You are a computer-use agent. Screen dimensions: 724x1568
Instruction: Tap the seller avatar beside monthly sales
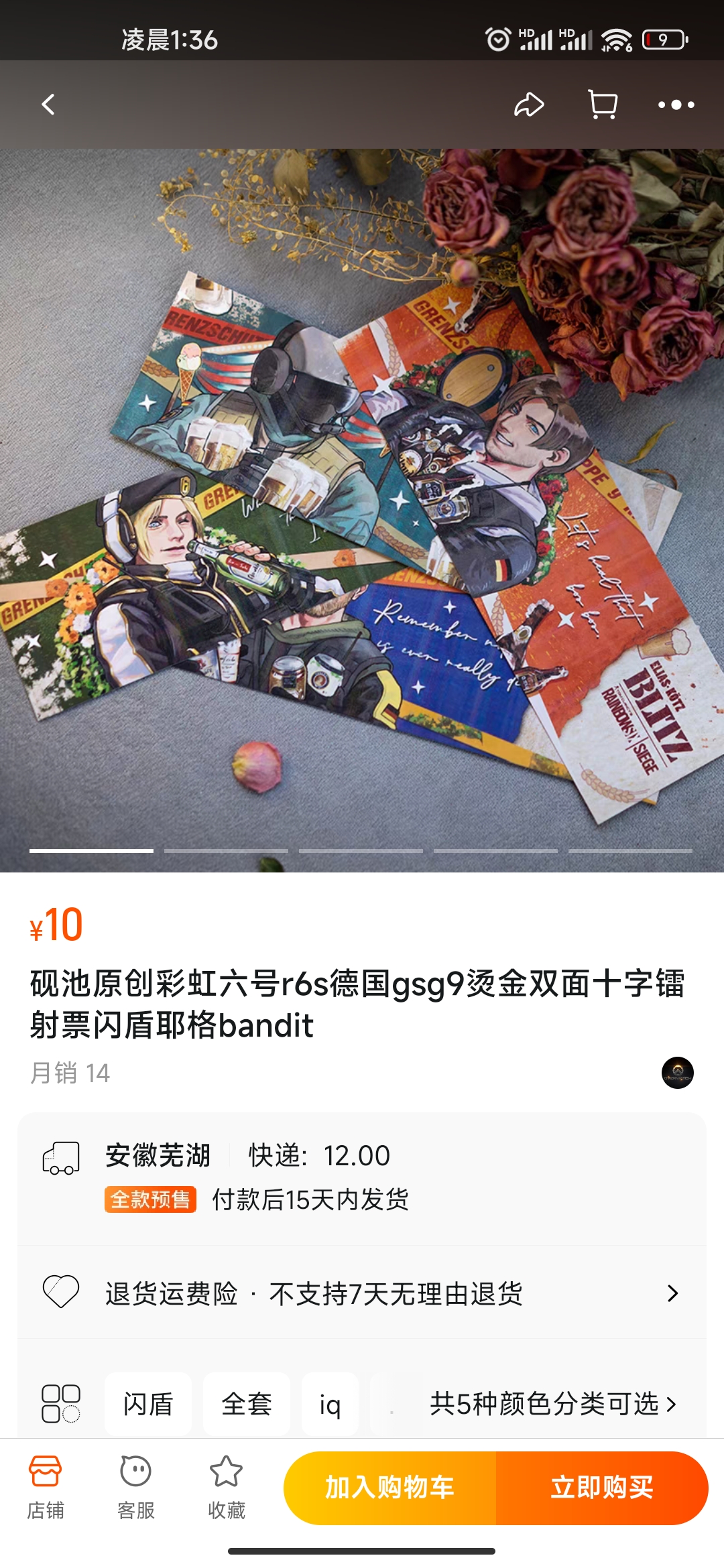[x=678, y=1073]
